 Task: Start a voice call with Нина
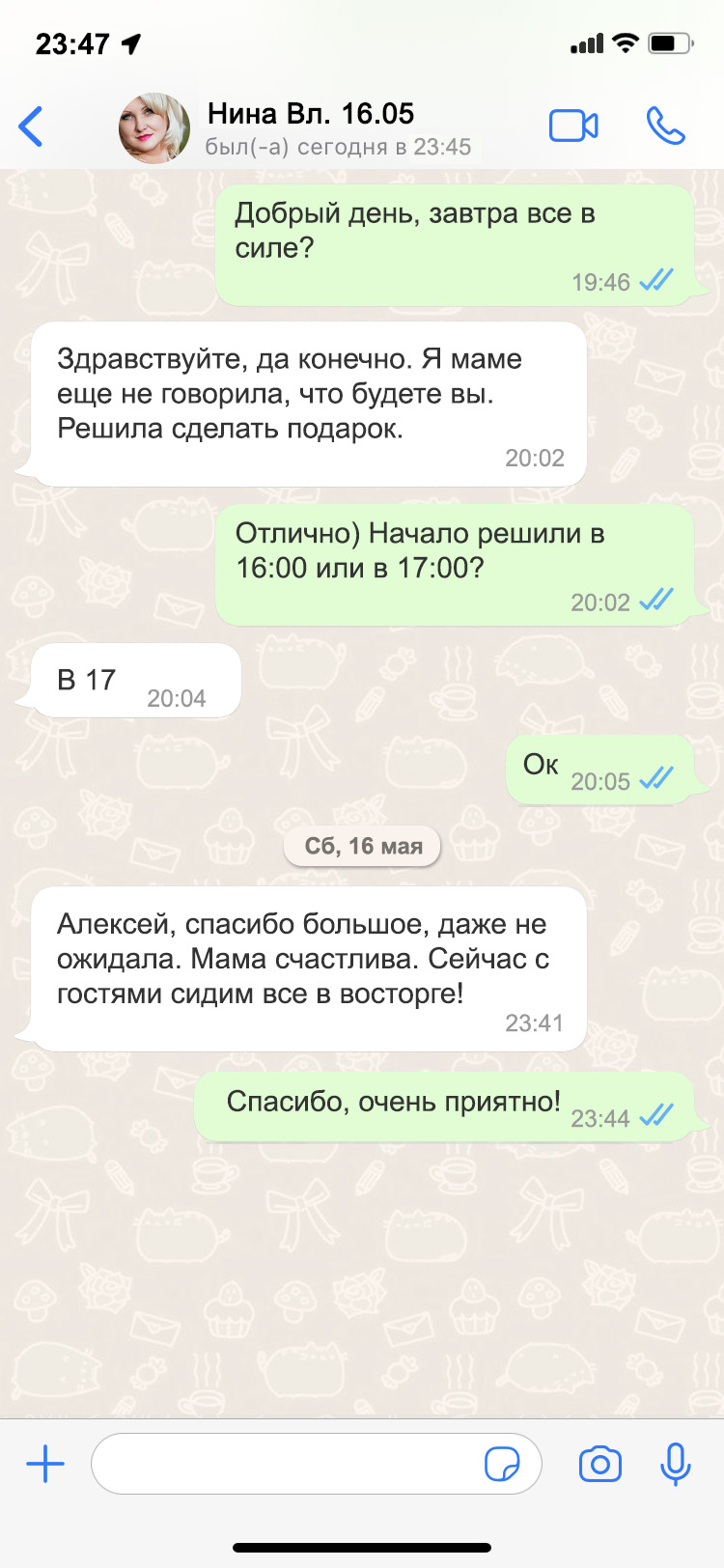pos(665,126)
